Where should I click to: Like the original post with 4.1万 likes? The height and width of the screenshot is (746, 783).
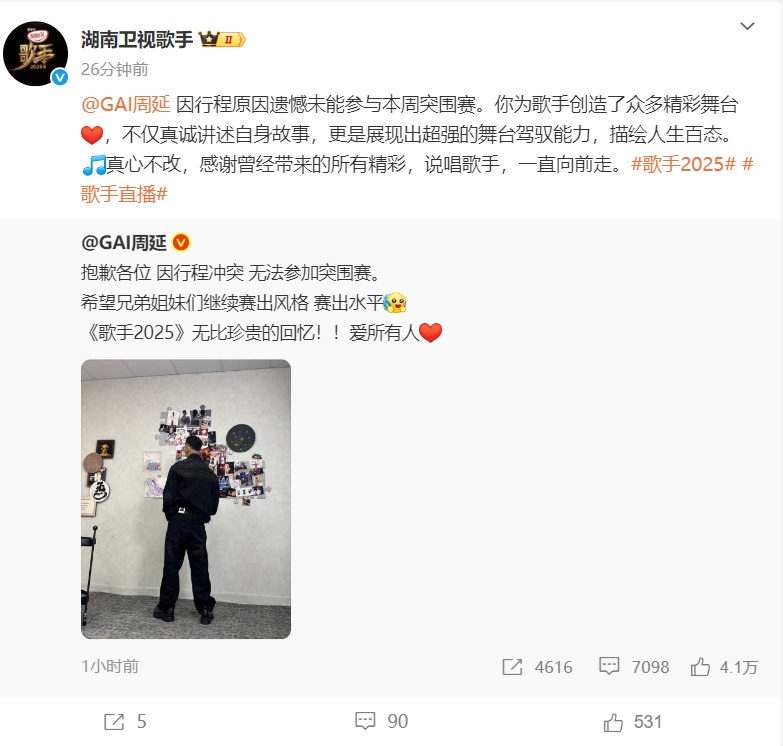[x=723, y=667]
